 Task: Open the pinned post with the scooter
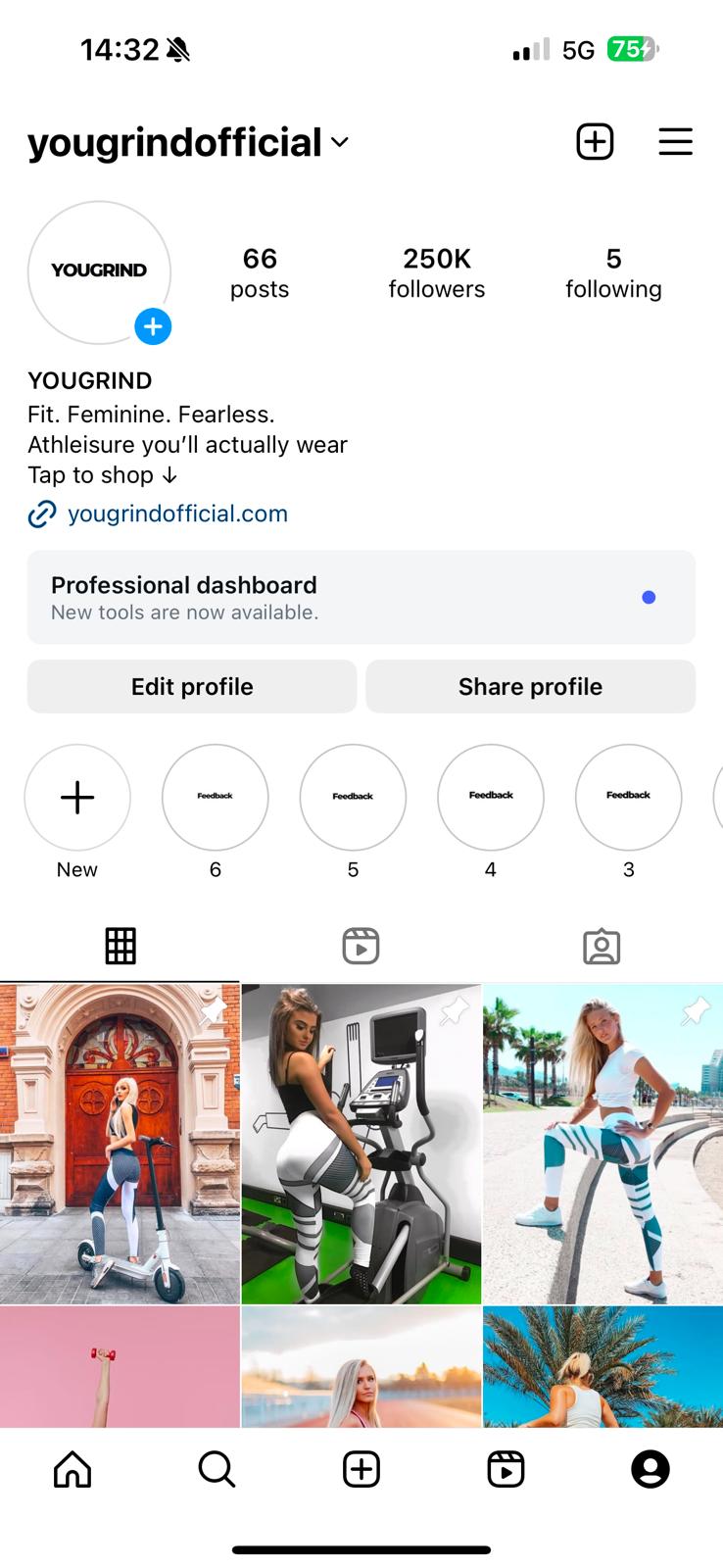click(x=120, y=1144)
